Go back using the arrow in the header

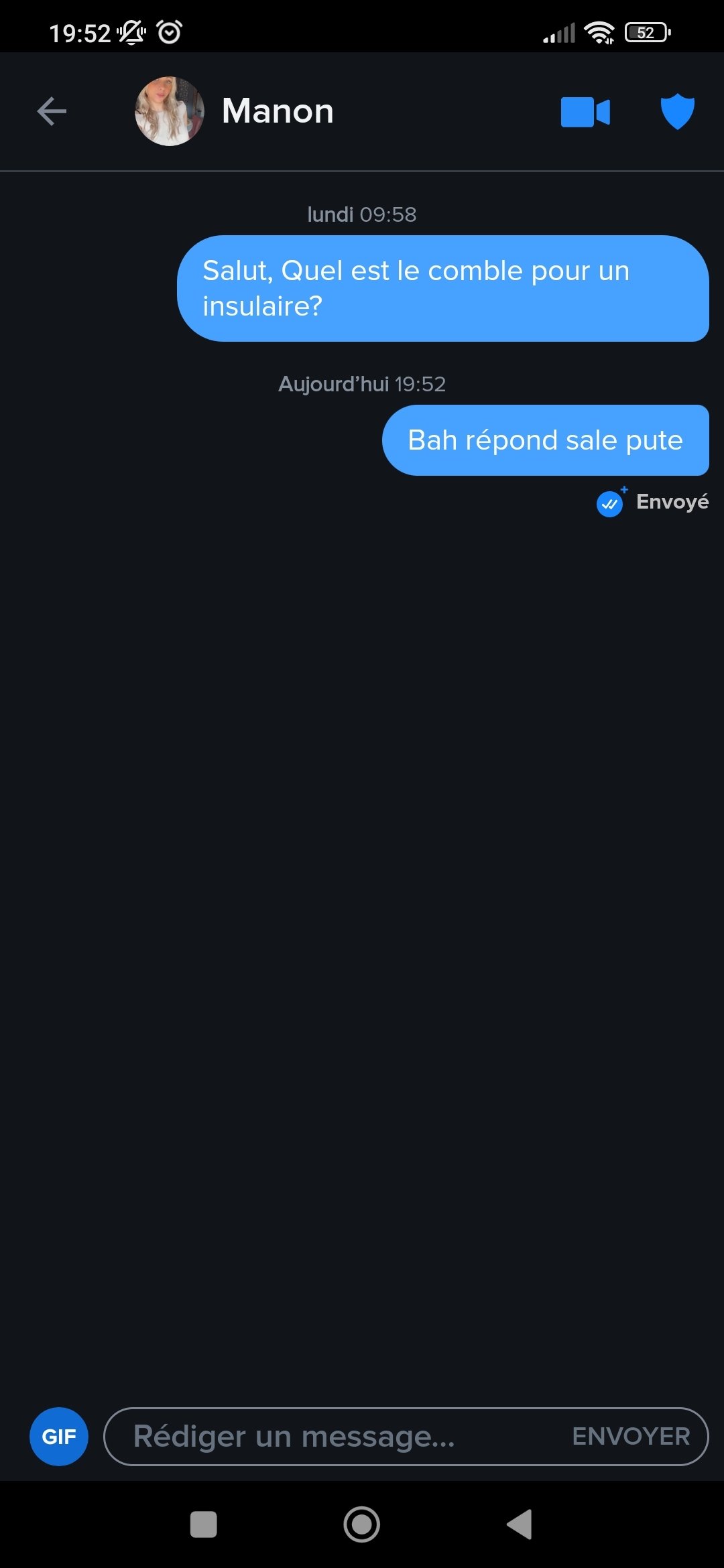tap(52, 111)
